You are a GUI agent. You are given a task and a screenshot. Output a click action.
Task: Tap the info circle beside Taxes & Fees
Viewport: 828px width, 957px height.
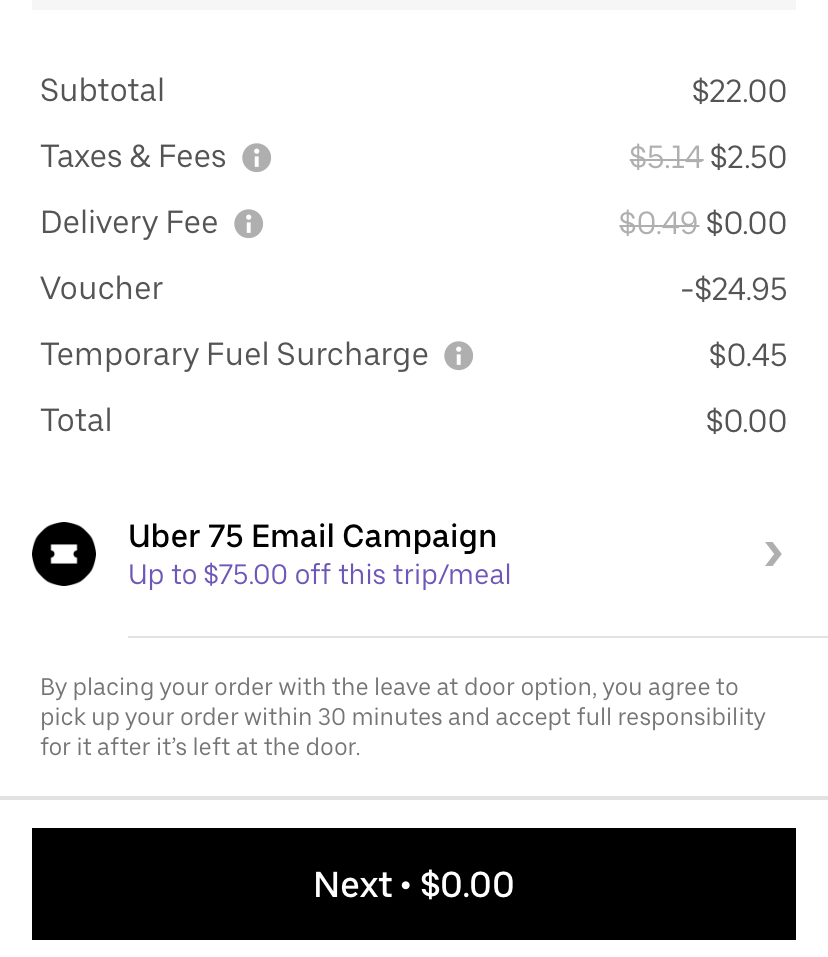257,157
